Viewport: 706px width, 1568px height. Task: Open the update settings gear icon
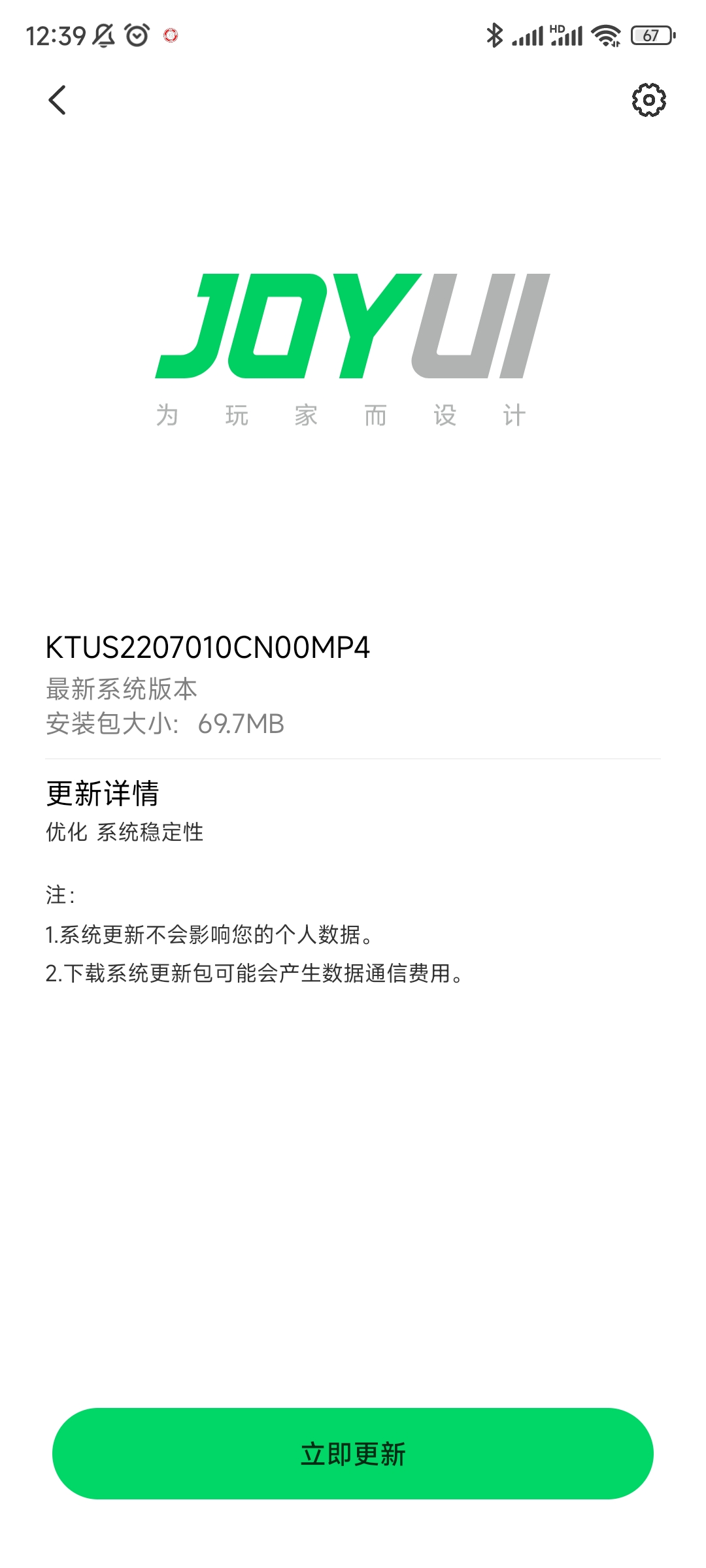click(648, 100)
